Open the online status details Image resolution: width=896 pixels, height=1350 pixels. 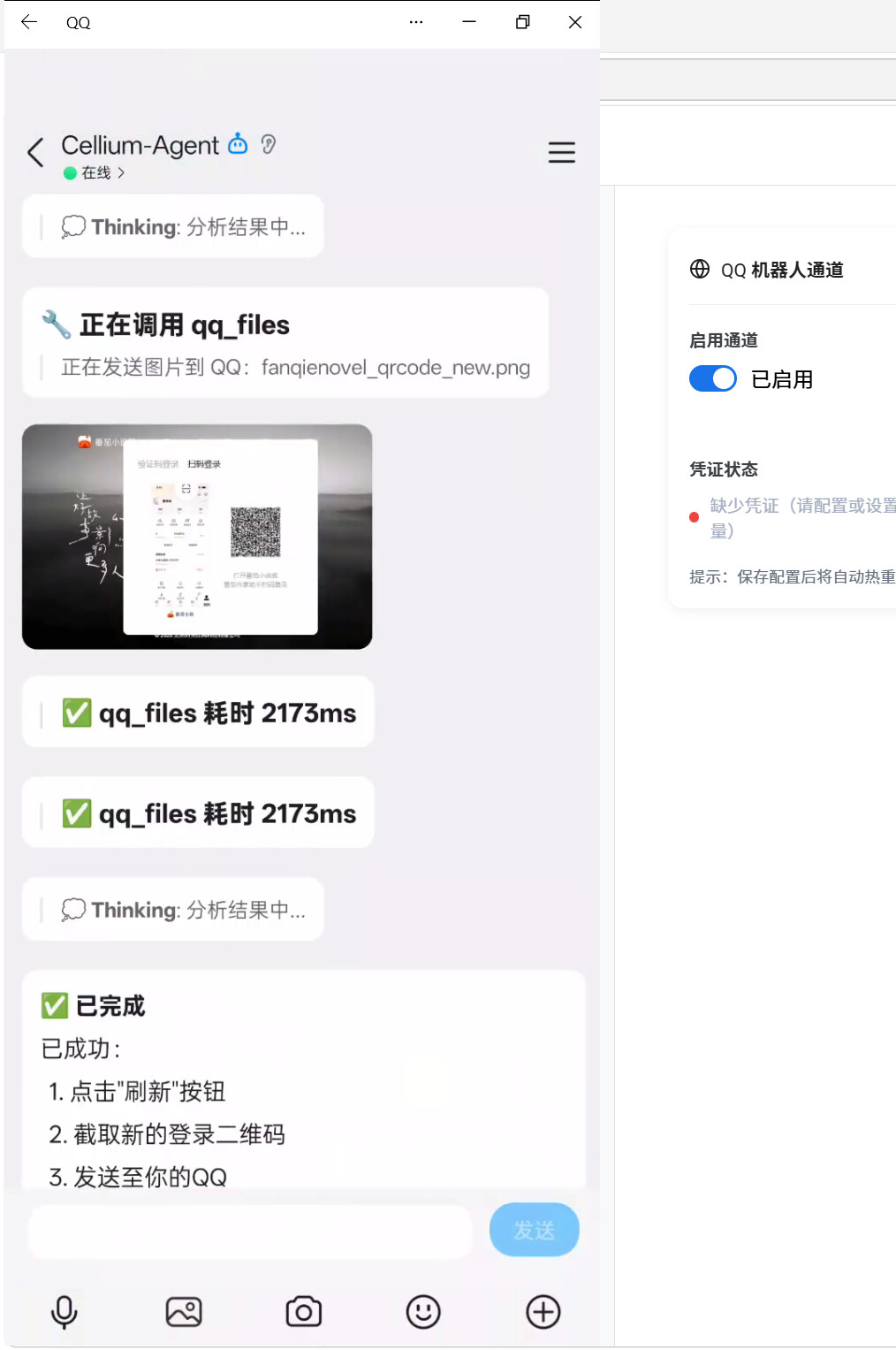95,173
